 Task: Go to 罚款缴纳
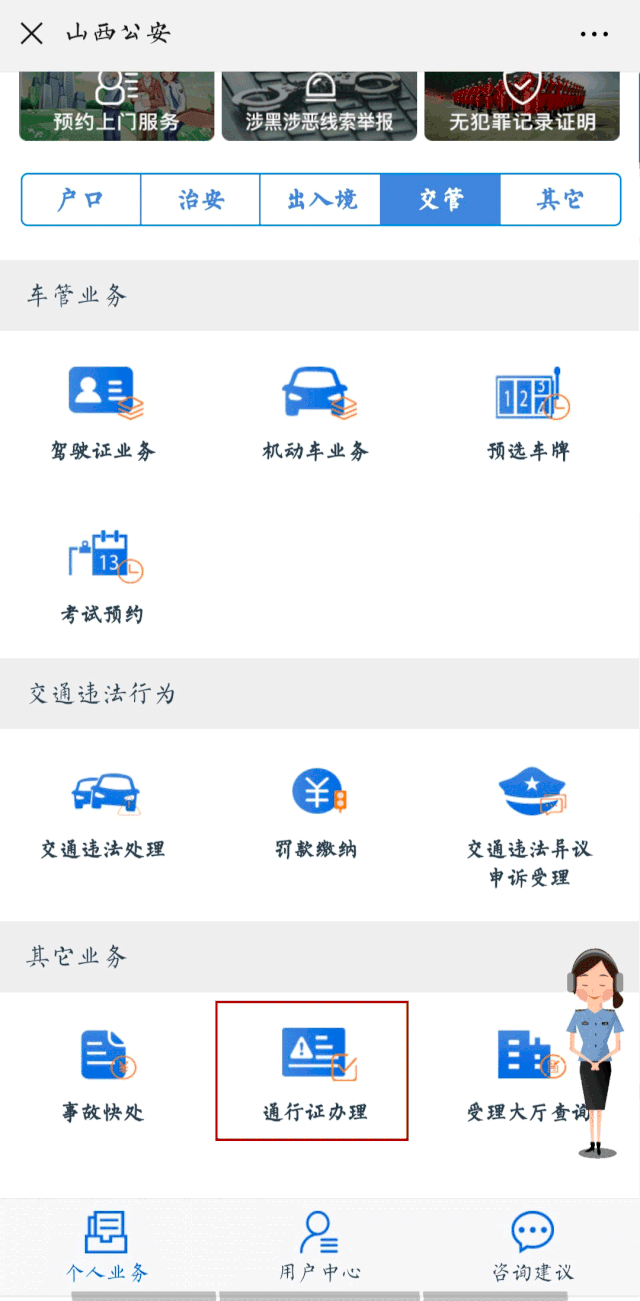click(x=316, y=812)
